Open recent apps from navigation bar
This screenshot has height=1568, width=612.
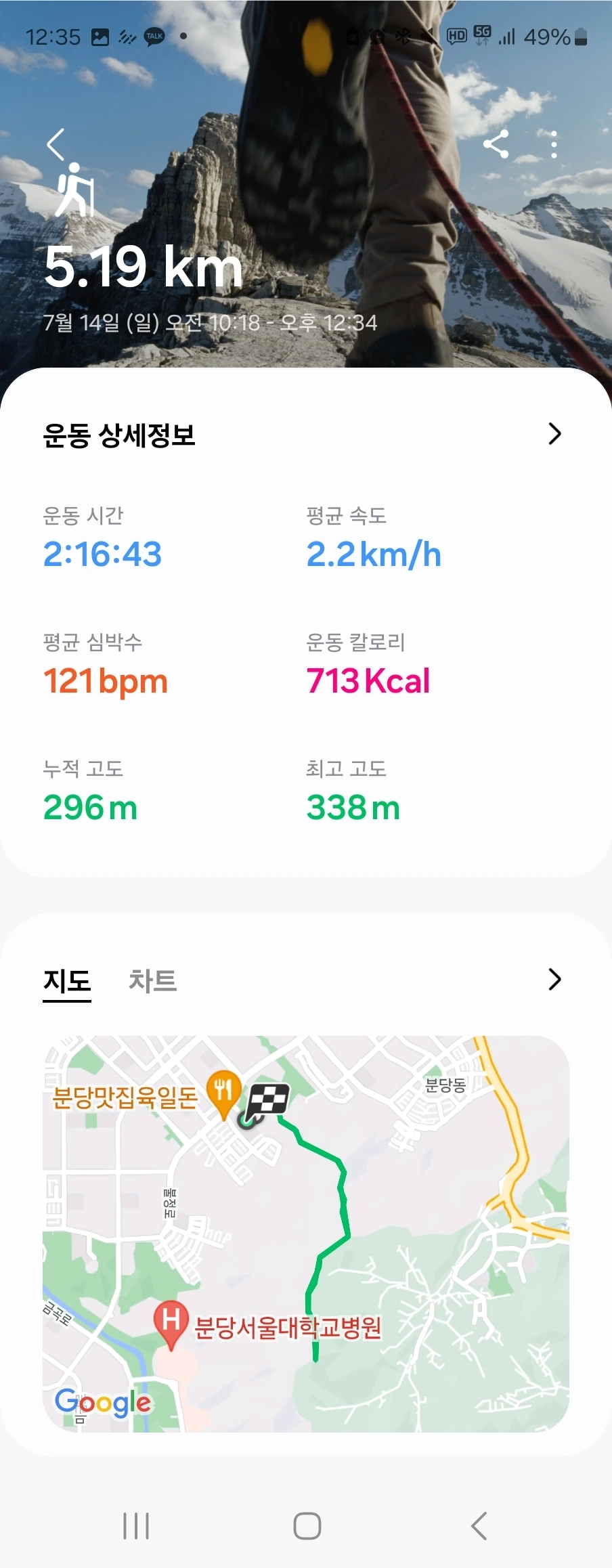(x=136, y=1526)
